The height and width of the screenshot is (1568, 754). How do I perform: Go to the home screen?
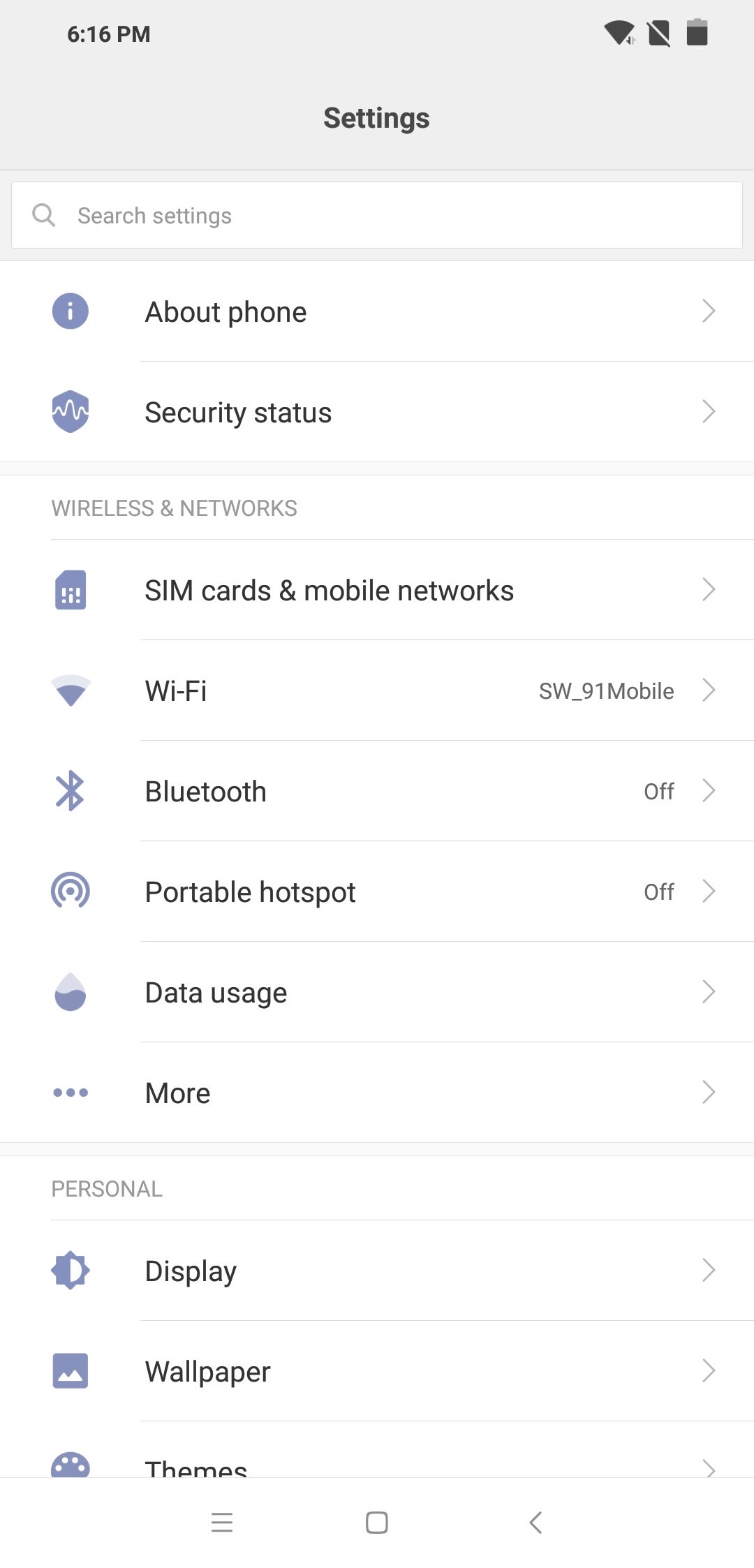(x=377, y=1522)
